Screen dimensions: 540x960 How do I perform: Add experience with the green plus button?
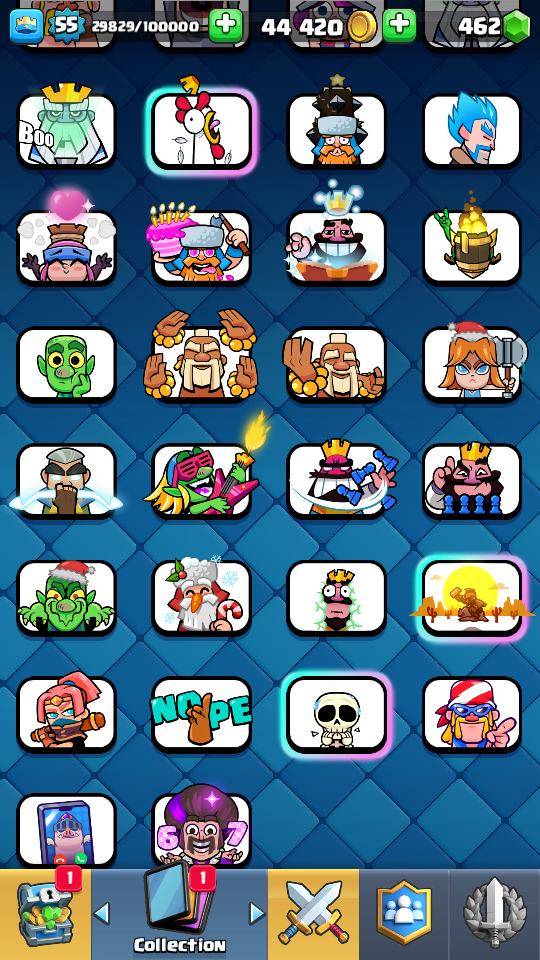(226, 26)
